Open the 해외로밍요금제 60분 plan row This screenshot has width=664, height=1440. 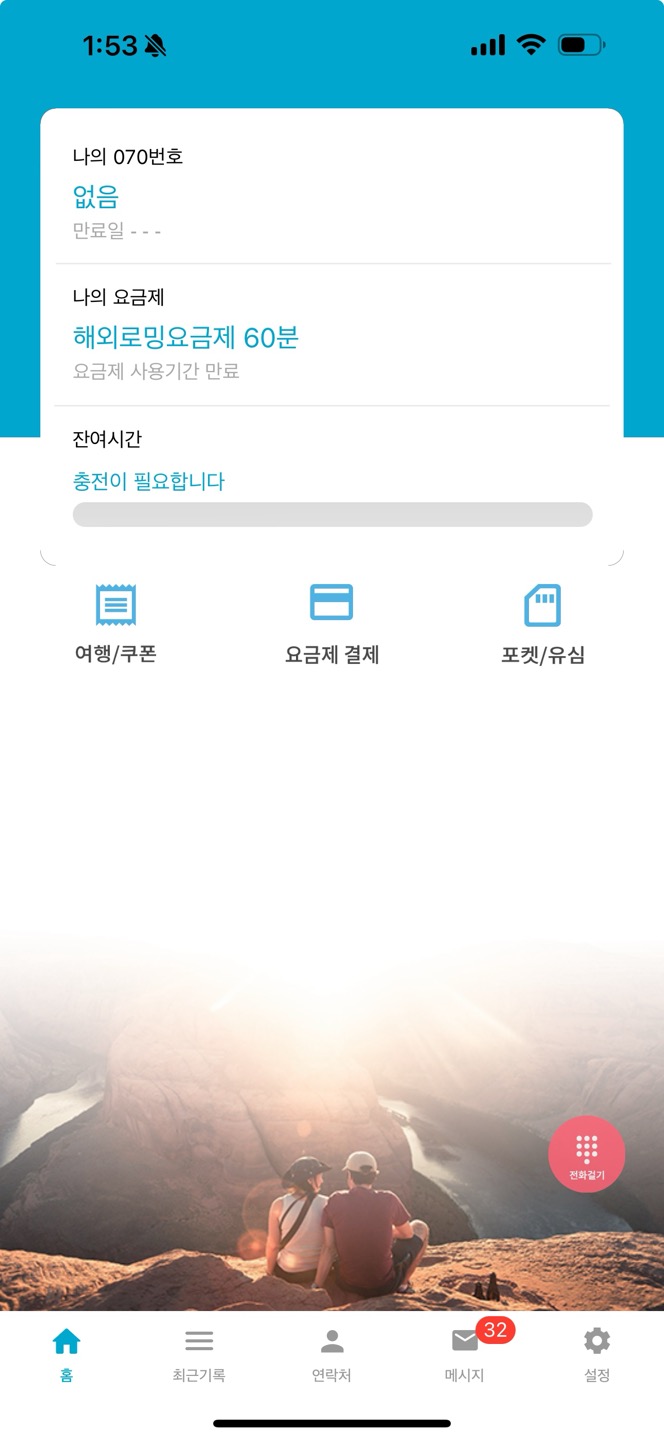pos(332,337)
